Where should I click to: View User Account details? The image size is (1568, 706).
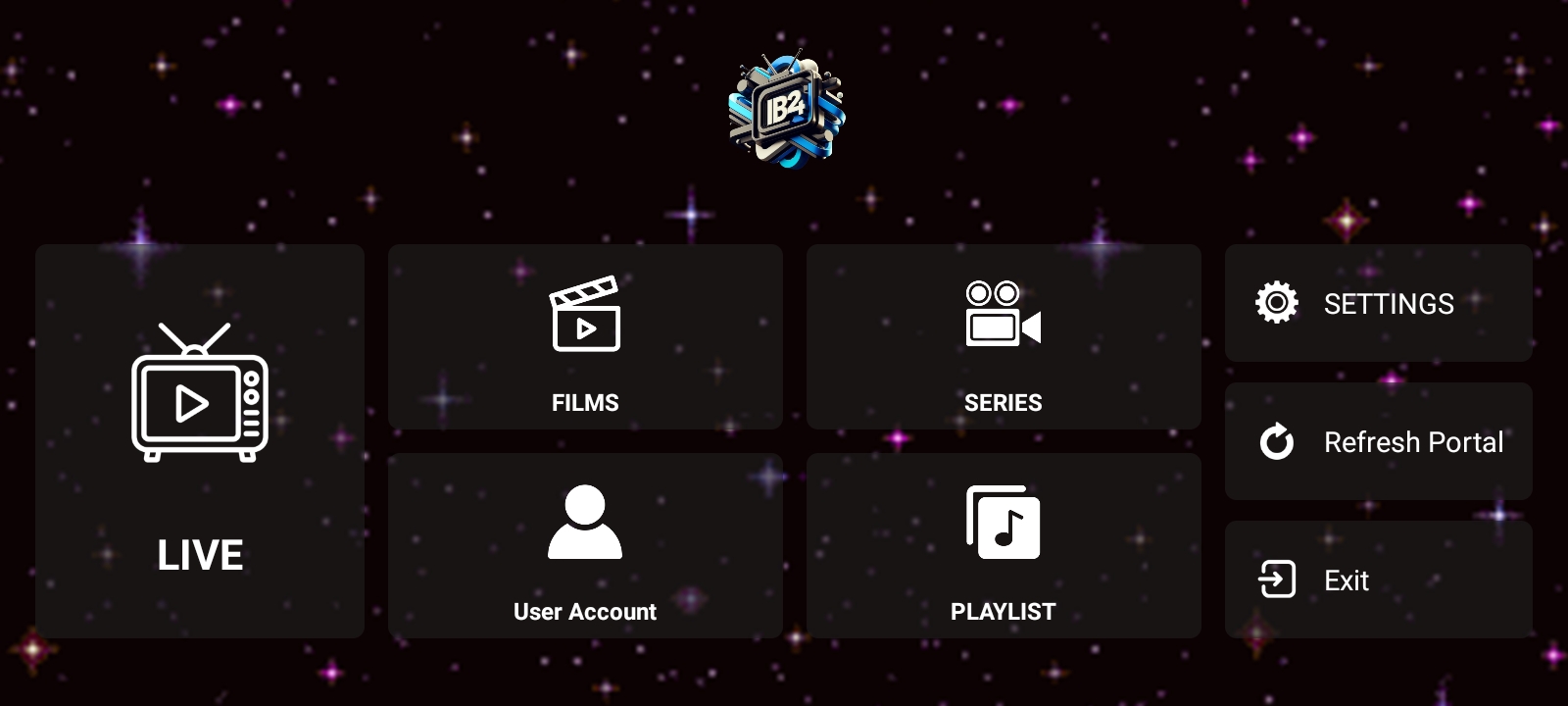585,546
